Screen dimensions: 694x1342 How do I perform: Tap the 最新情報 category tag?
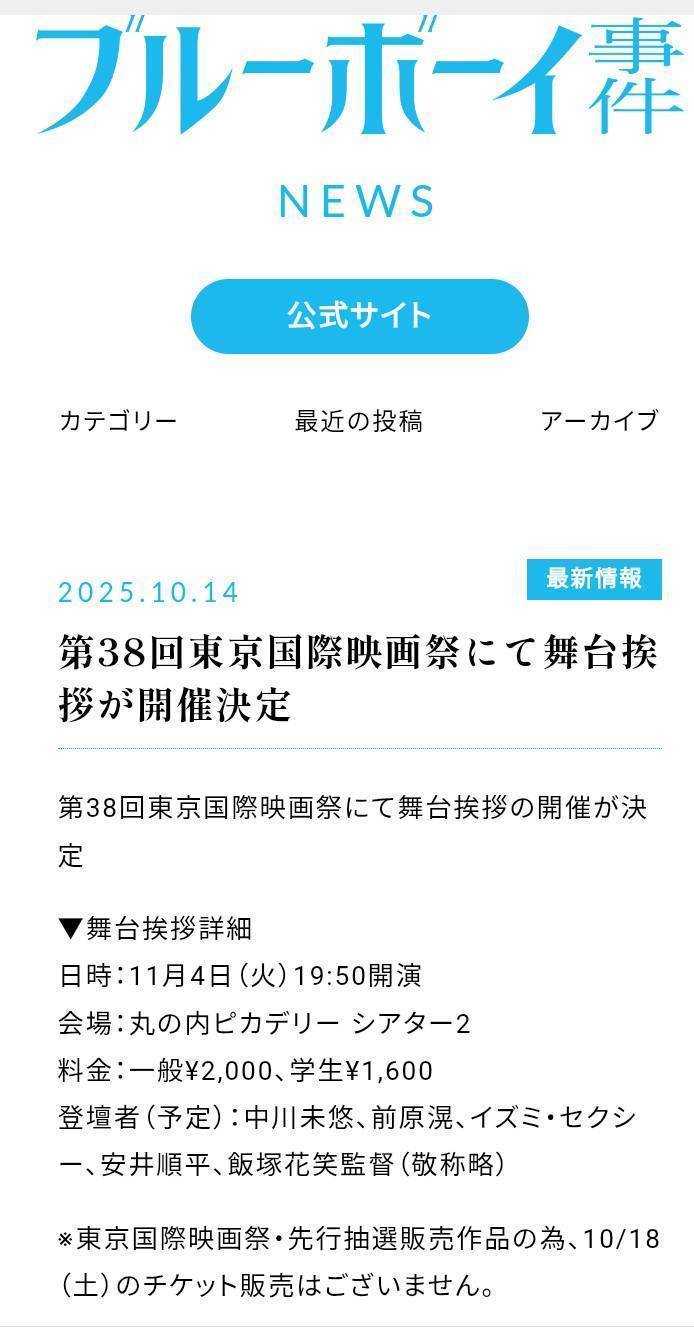tap(594, 579)
